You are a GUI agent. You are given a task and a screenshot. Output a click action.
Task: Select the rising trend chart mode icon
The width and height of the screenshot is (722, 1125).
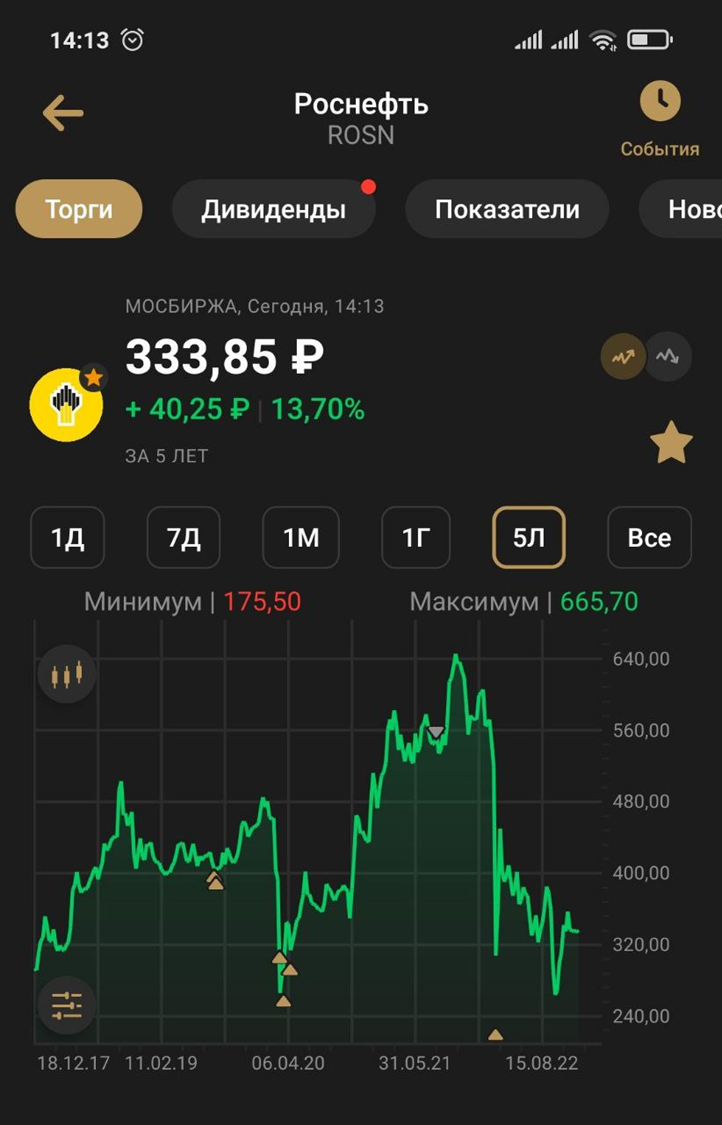[x=623, y=357]
